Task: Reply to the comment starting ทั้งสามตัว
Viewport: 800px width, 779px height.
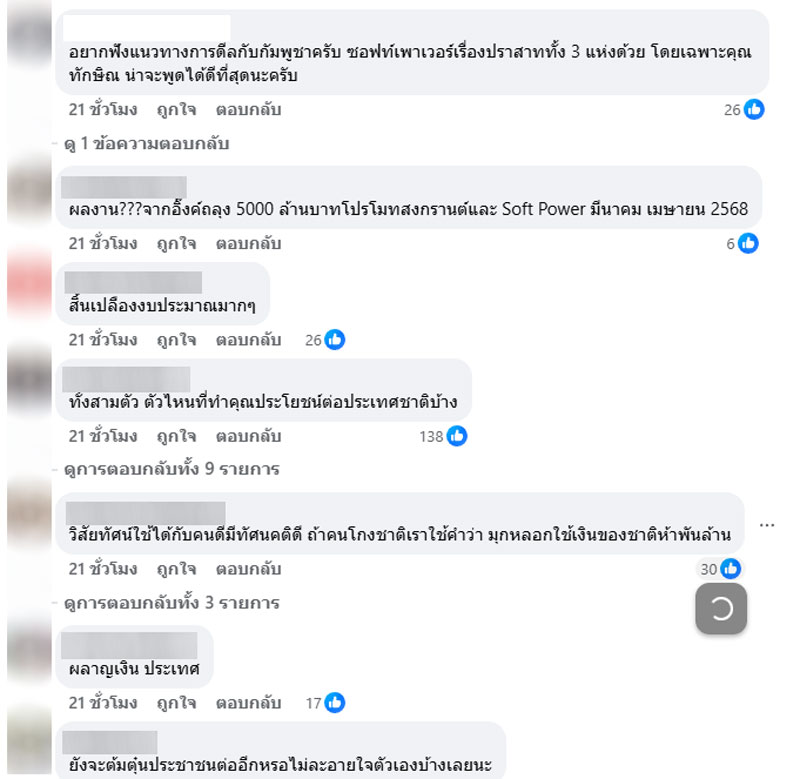Action: coord(248,436)
